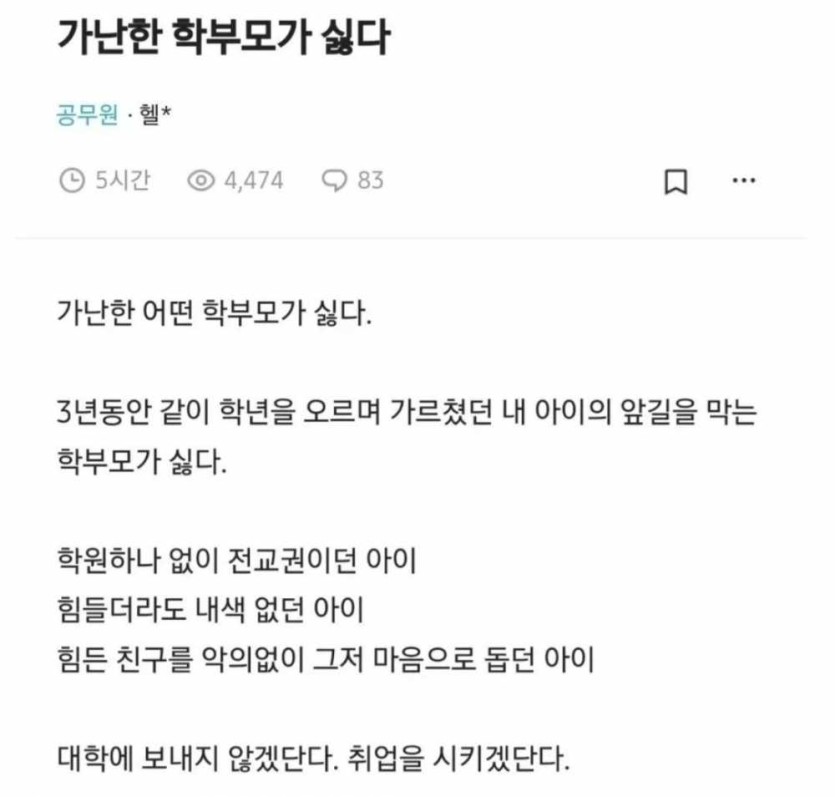Viewport: 835px width, 797px height.
Task: View the 83 comments
Action: [x=352, y=181]
